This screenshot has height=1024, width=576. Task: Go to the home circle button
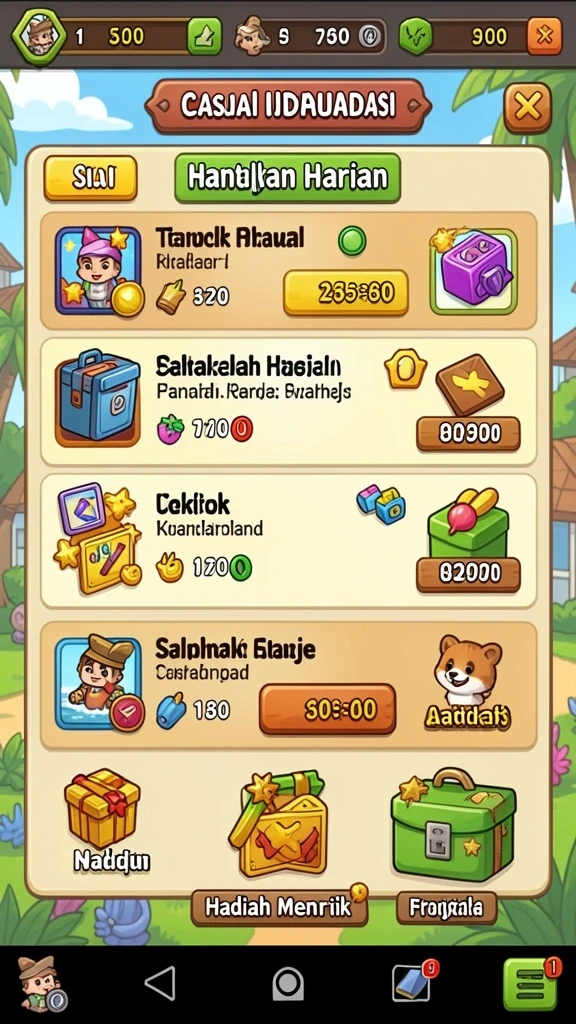288,984
